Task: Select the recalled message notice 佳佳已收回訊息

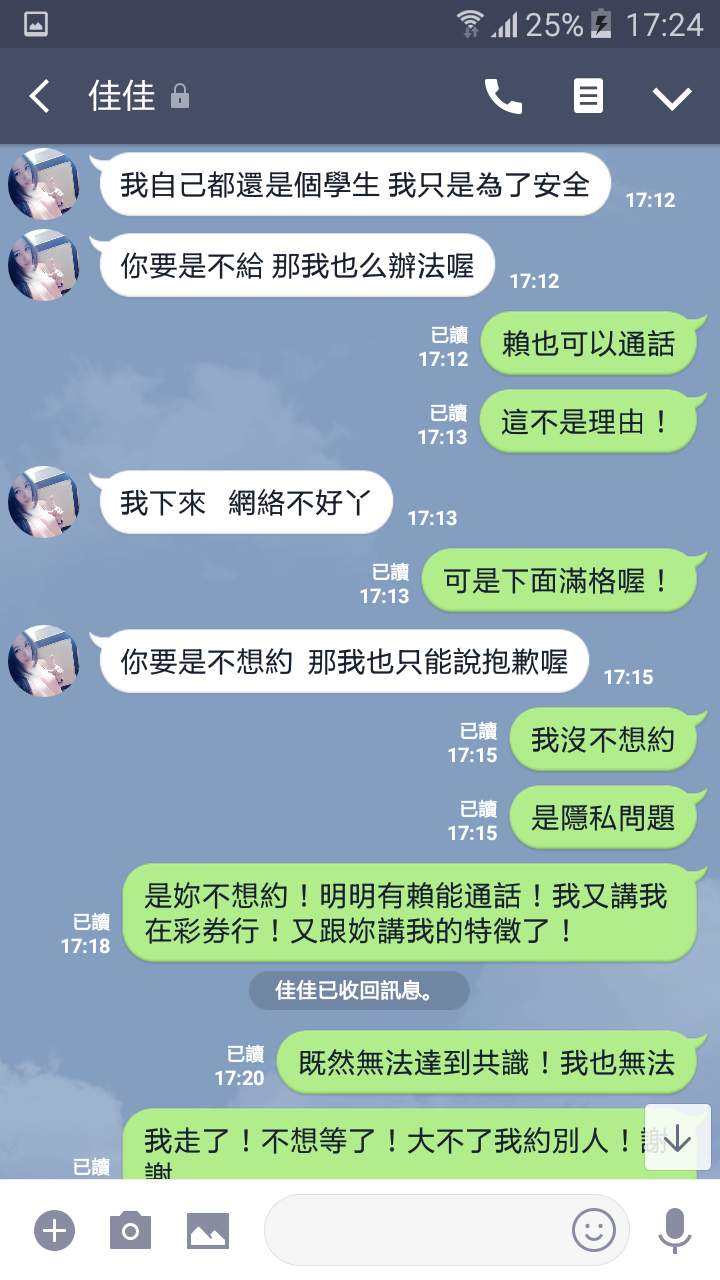Action: 359,991
